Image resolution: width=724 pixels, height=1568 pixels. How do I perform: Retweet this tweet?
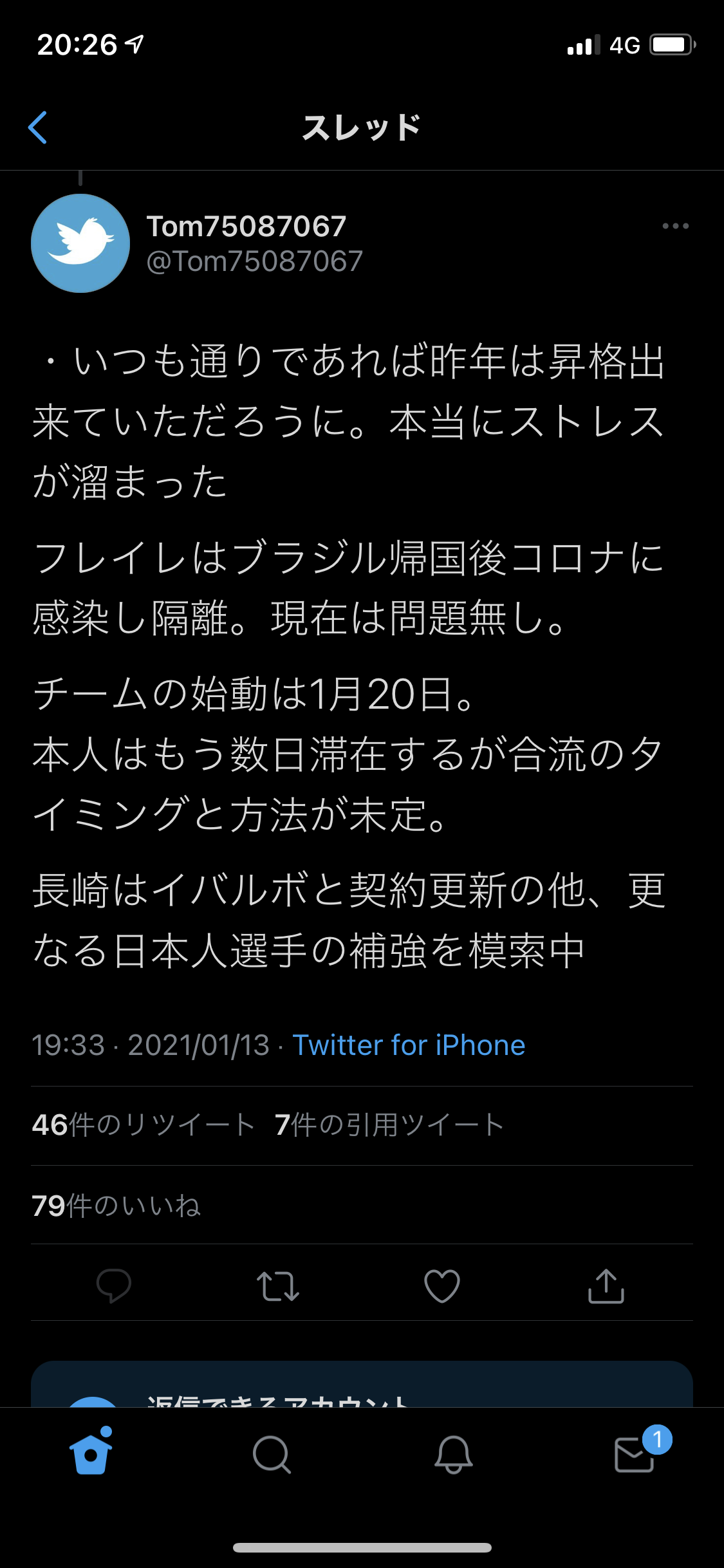(x=277, y=1285)
